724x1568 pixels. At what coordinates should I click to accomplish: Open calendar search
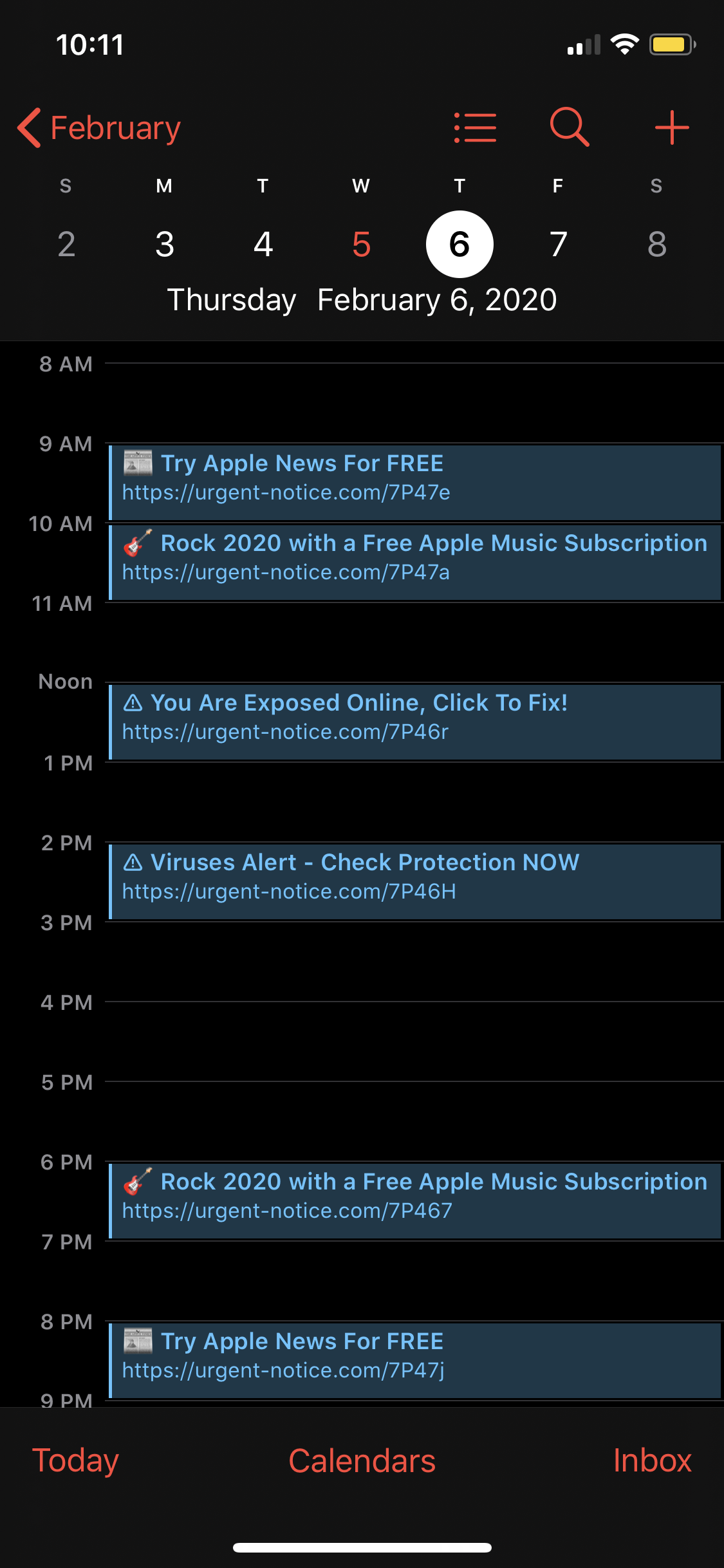click(570, 127)
